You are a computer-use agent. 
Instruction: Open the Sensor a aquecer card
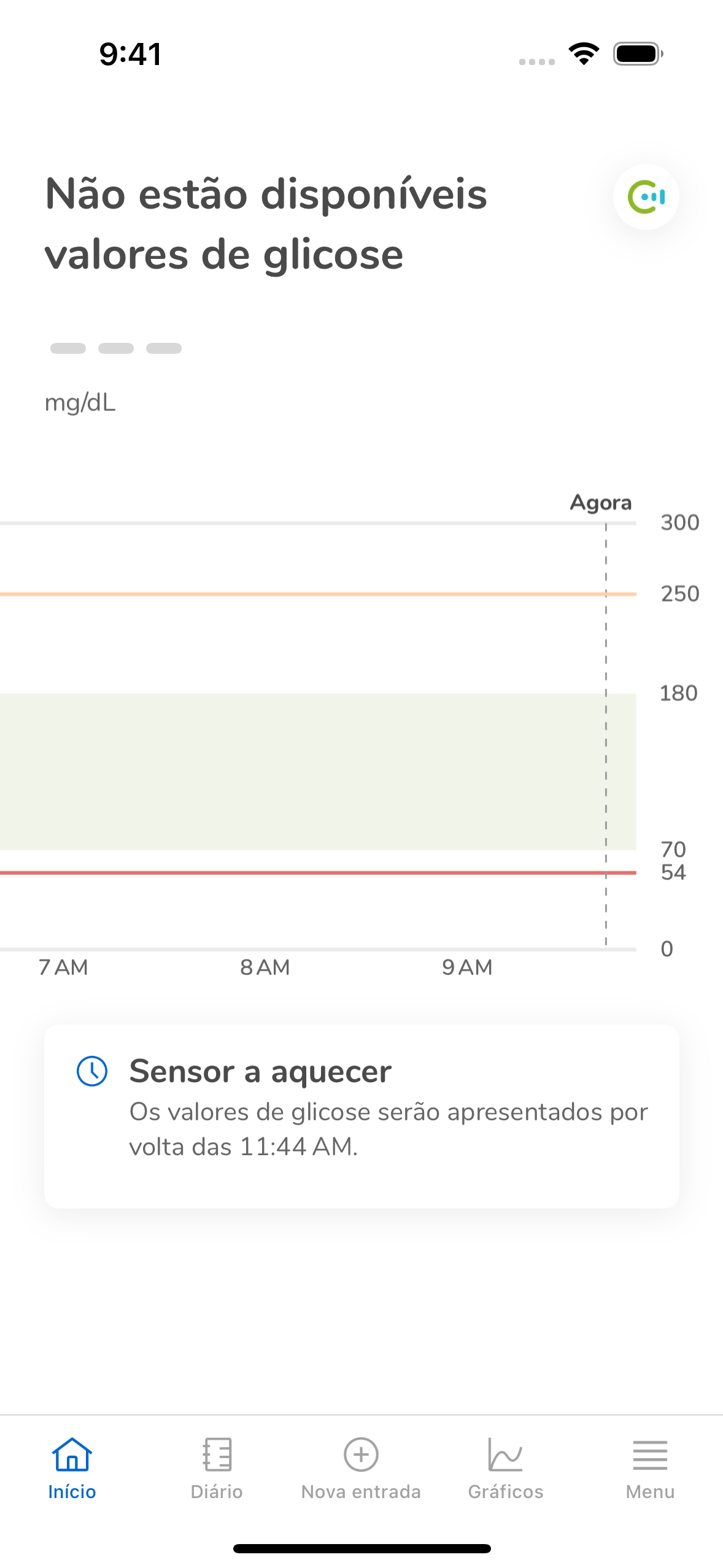pyautogui.click(x=361, y=1116)
